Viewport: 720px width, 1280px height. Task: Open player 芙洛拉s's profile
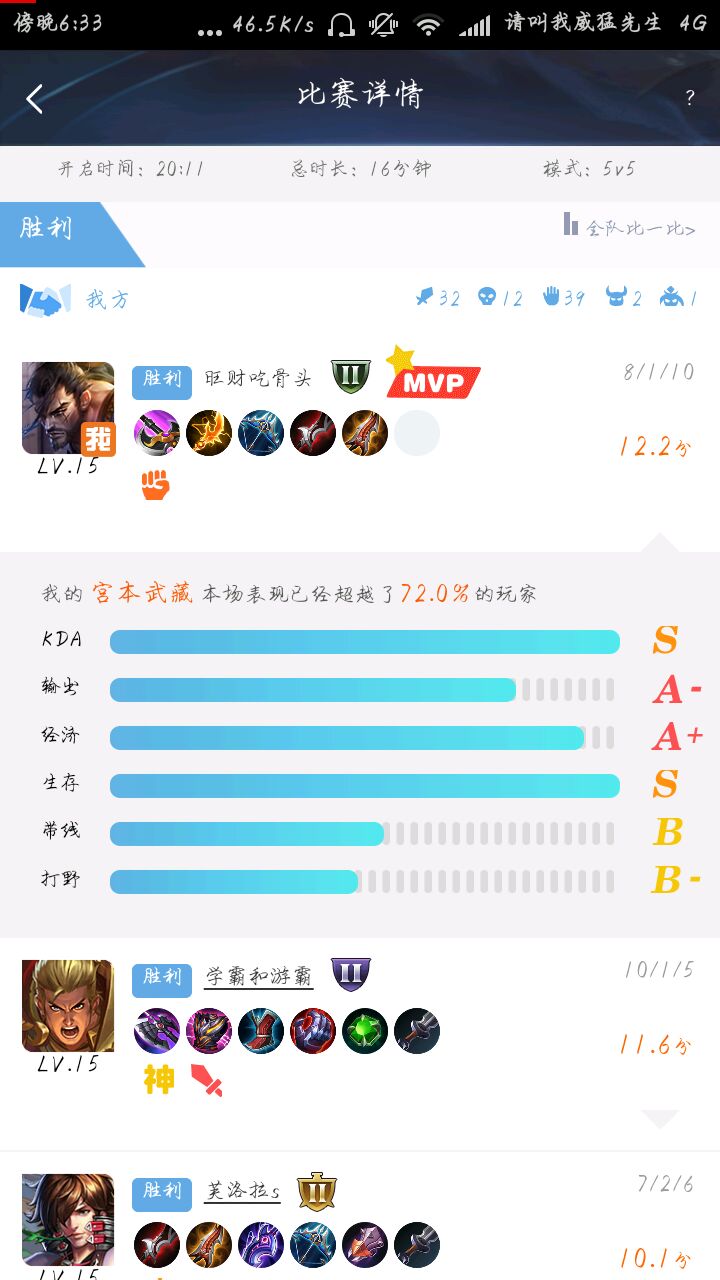243,1191
